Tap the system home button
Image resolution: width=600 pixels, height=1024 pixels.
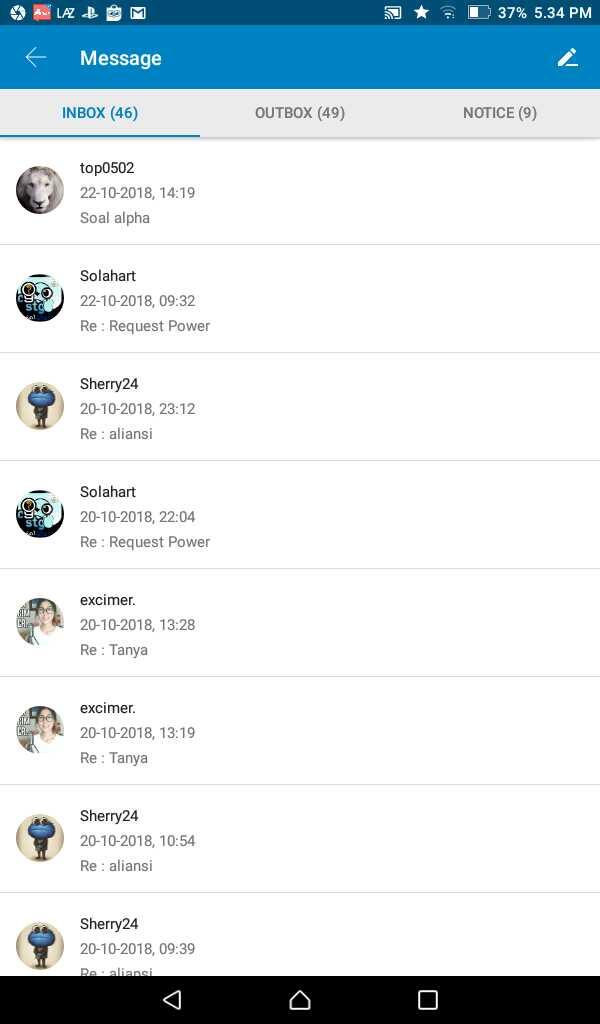[x=300, y=1000]
